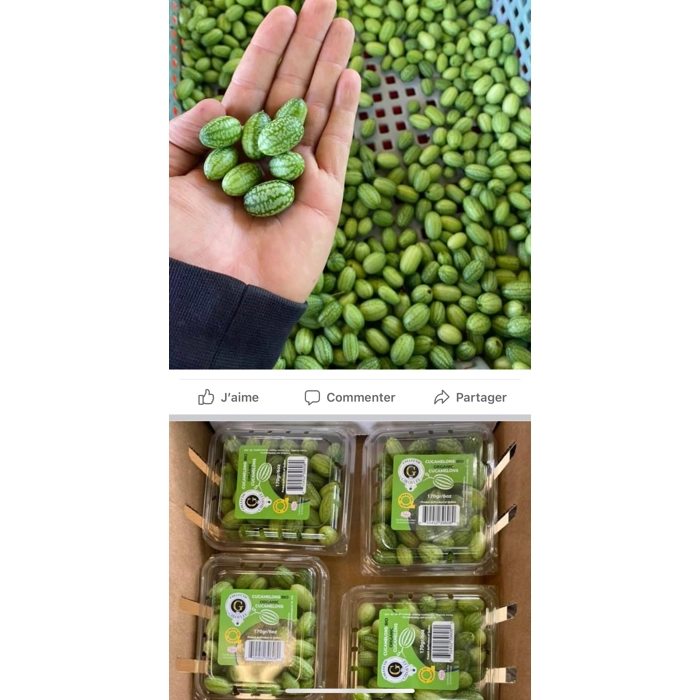Share the post via Partager
Screen dimensions: 700x700
pos(470,397)
